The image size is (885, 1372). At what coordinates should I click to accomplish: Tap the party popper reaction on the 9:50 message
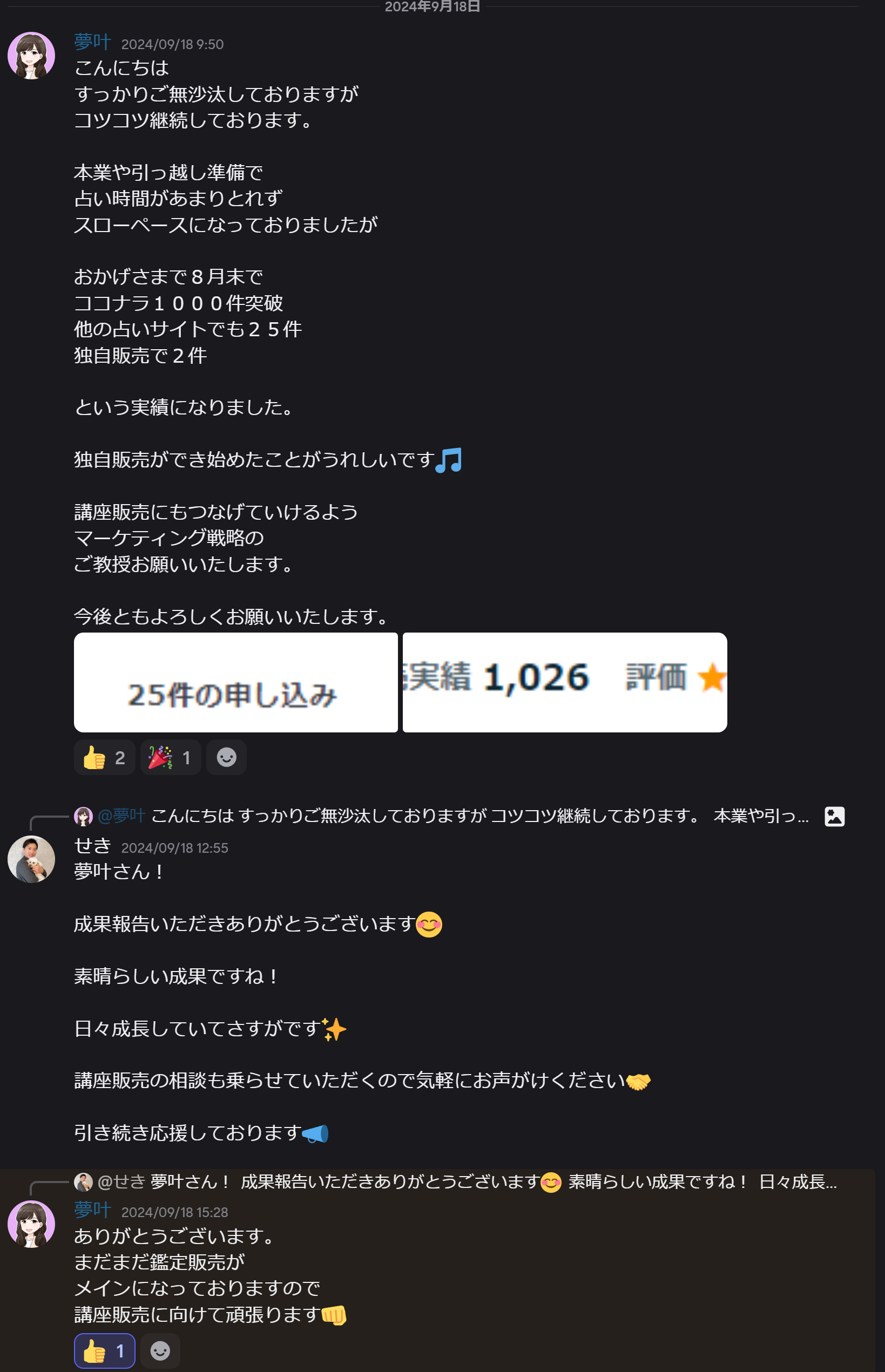coord(170,757)
